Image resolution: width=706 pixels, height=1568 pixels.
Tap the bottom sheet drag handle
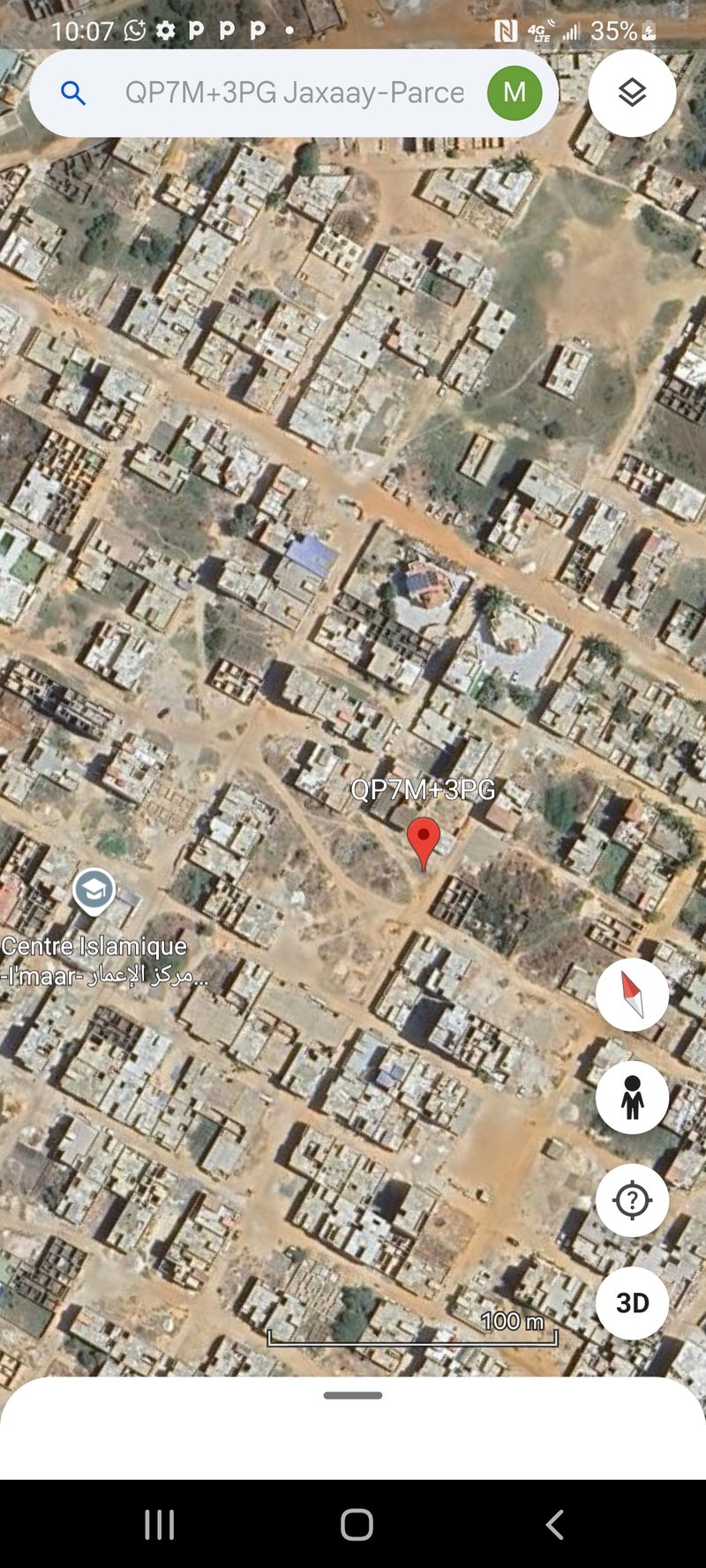click(x=353, y=1395)
